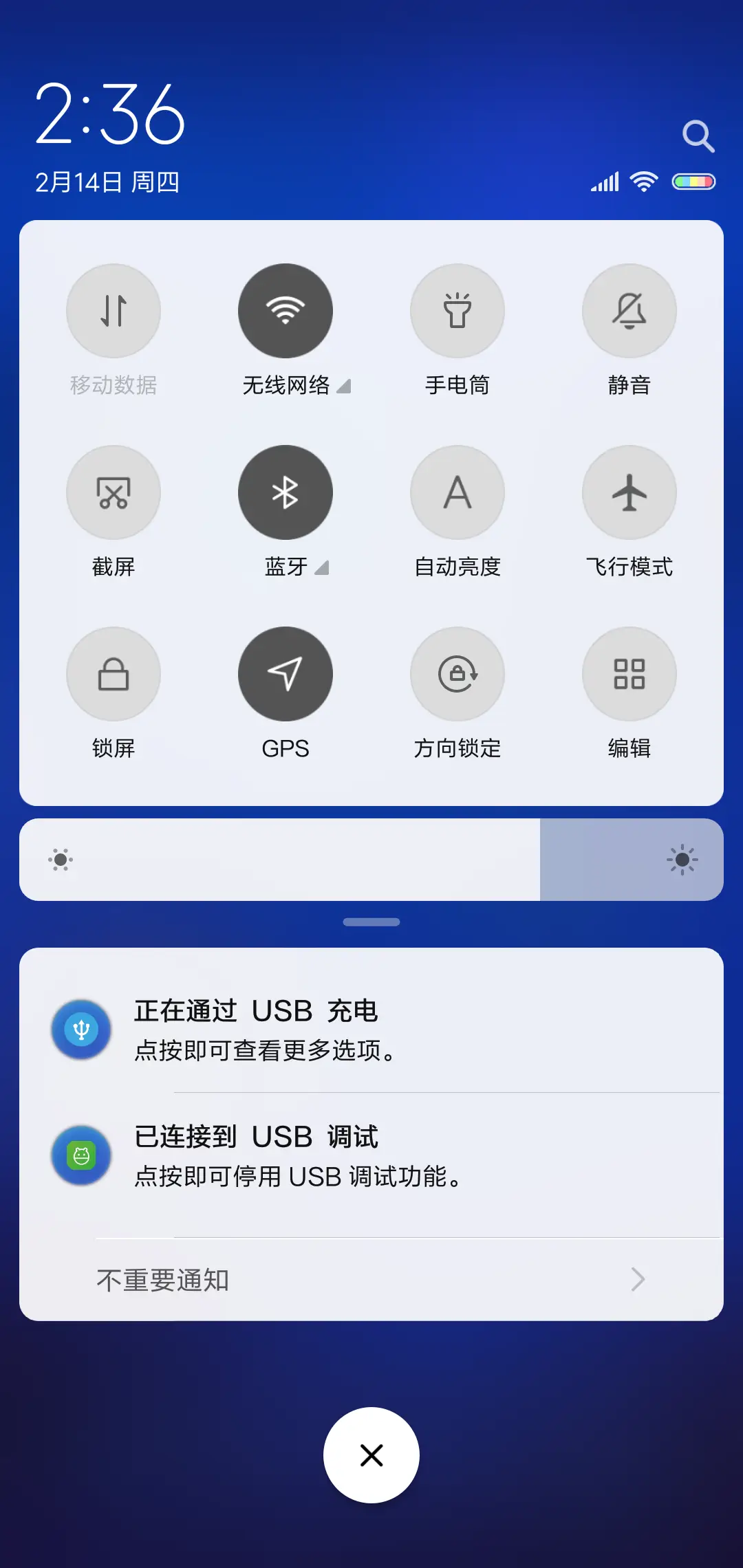Expand wireless network options via its arrow
Screen dimensions: 743x1568
click(x=344, y=386)
